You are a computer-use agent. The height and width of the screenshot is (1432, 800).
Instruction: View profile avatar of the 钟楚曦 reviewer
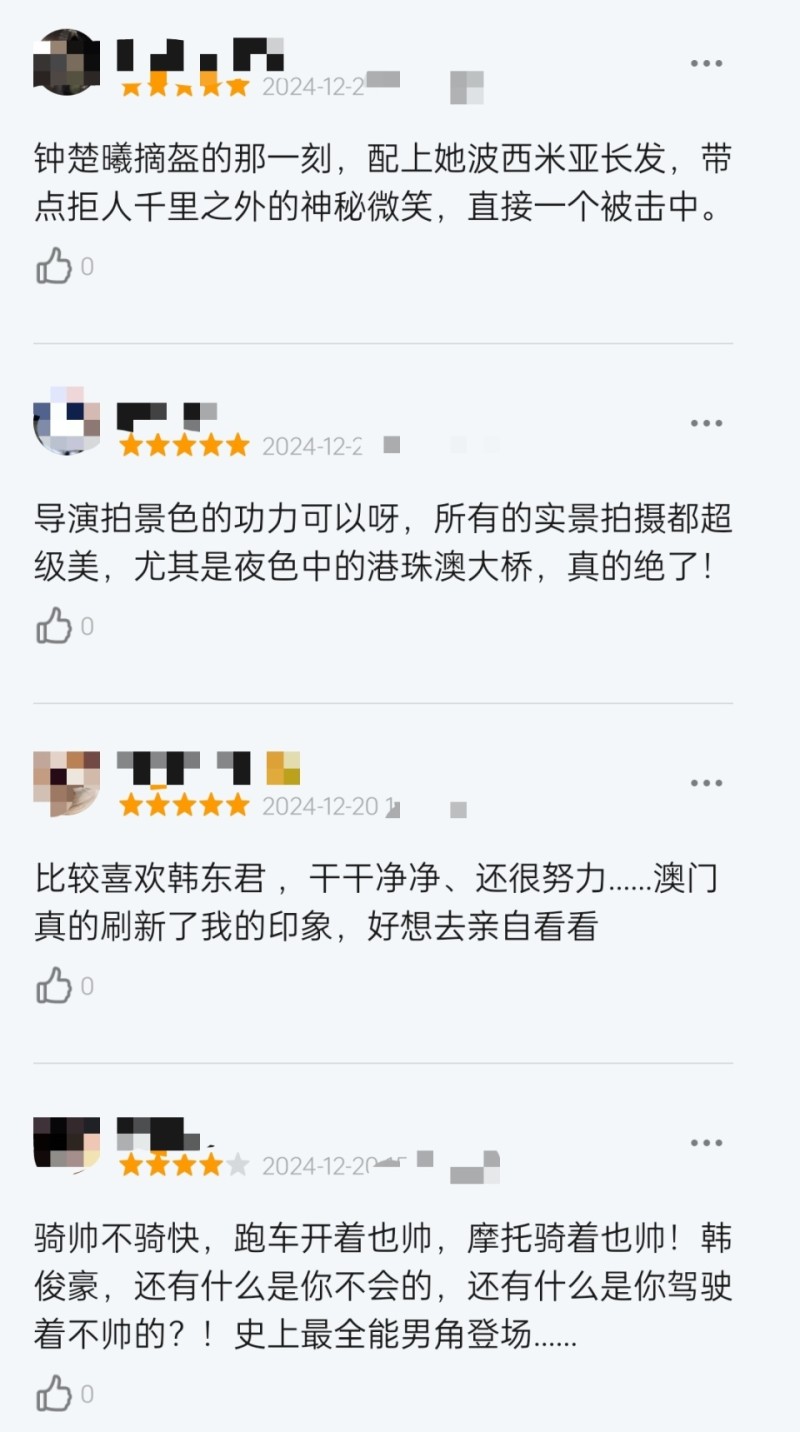tap(66, 62)
